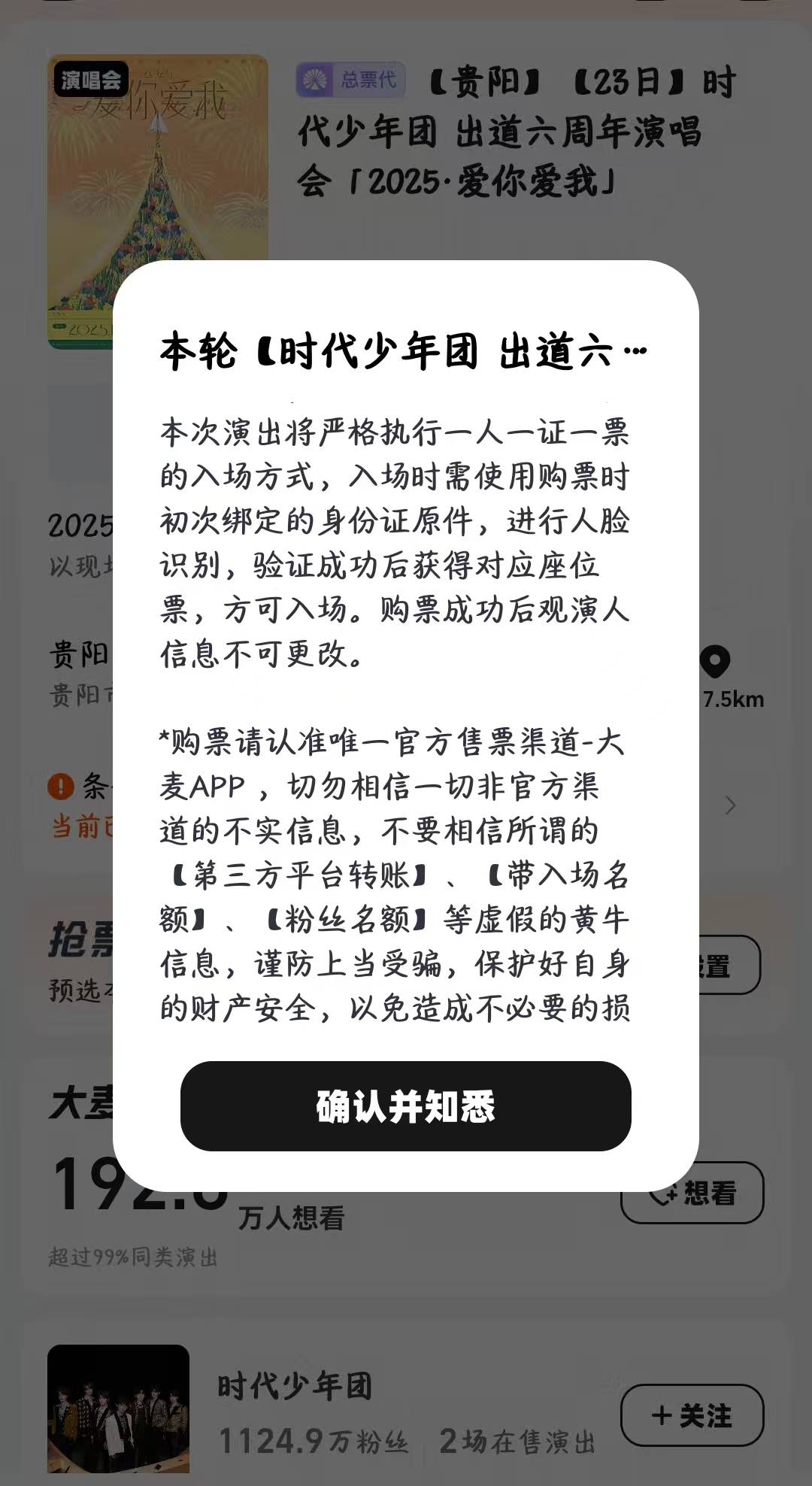The image size is (812, 1486).
Task: Open the venue location map pin
Action: [x=715, y=662]
